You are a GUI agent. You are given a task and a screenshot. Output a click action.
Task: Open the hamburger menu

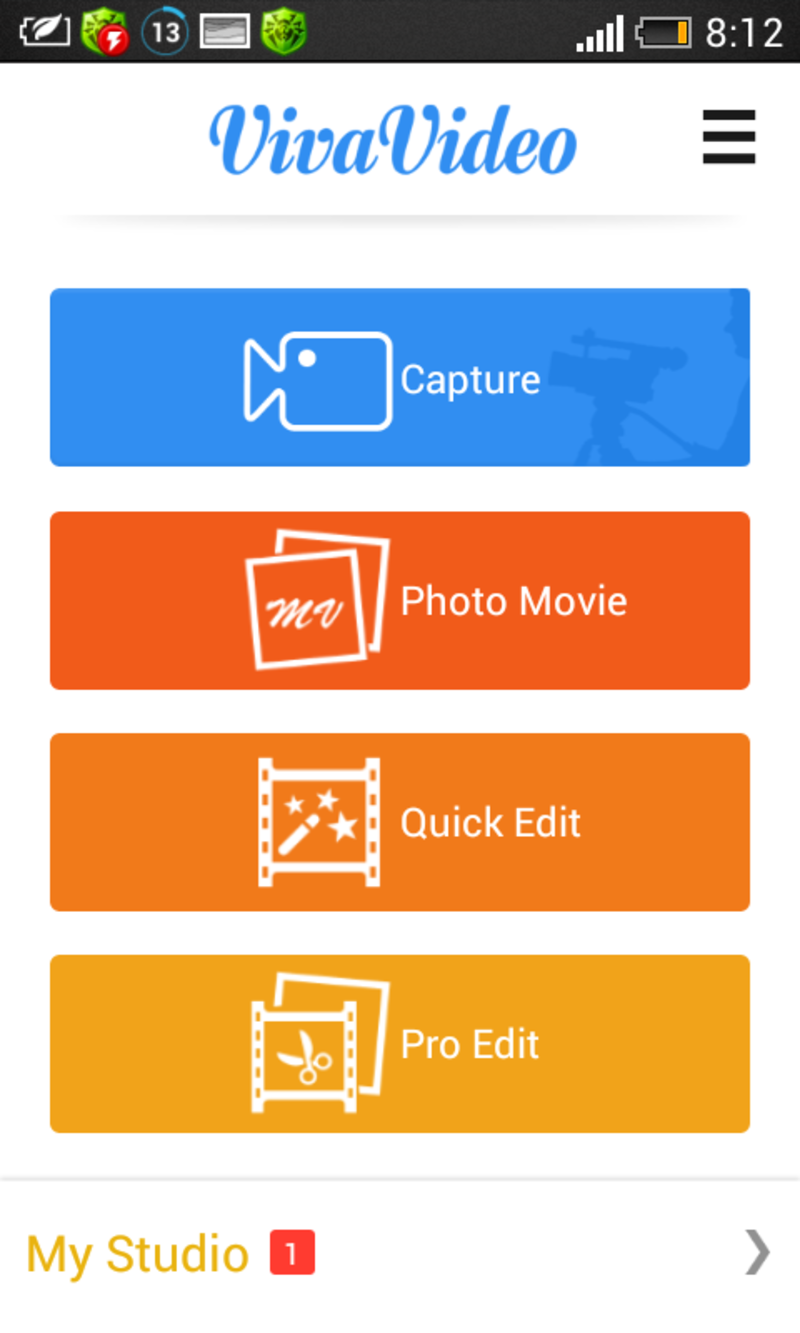tap(728, 137)
